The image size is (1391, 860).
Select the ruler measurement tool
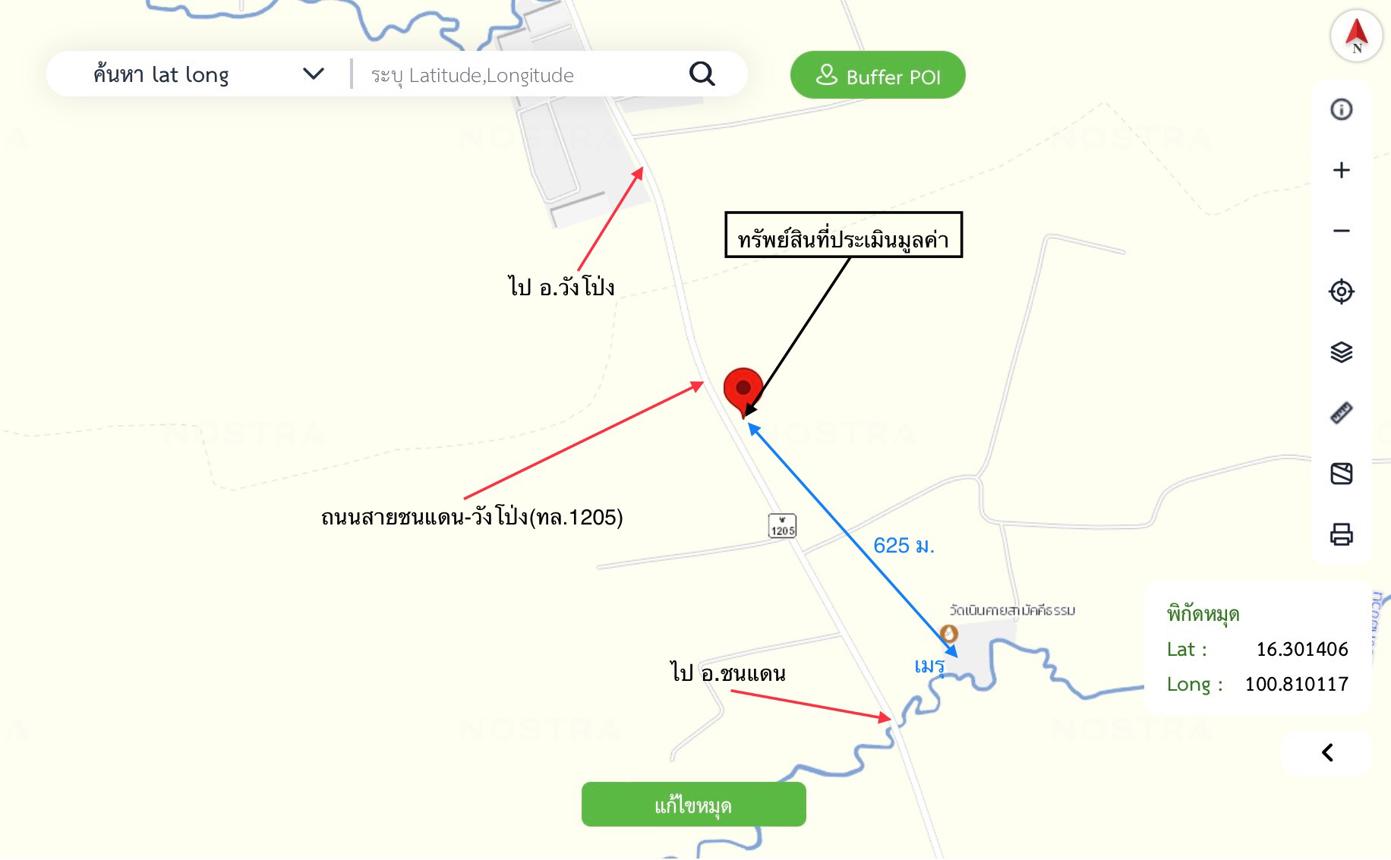pos(1341,413)
